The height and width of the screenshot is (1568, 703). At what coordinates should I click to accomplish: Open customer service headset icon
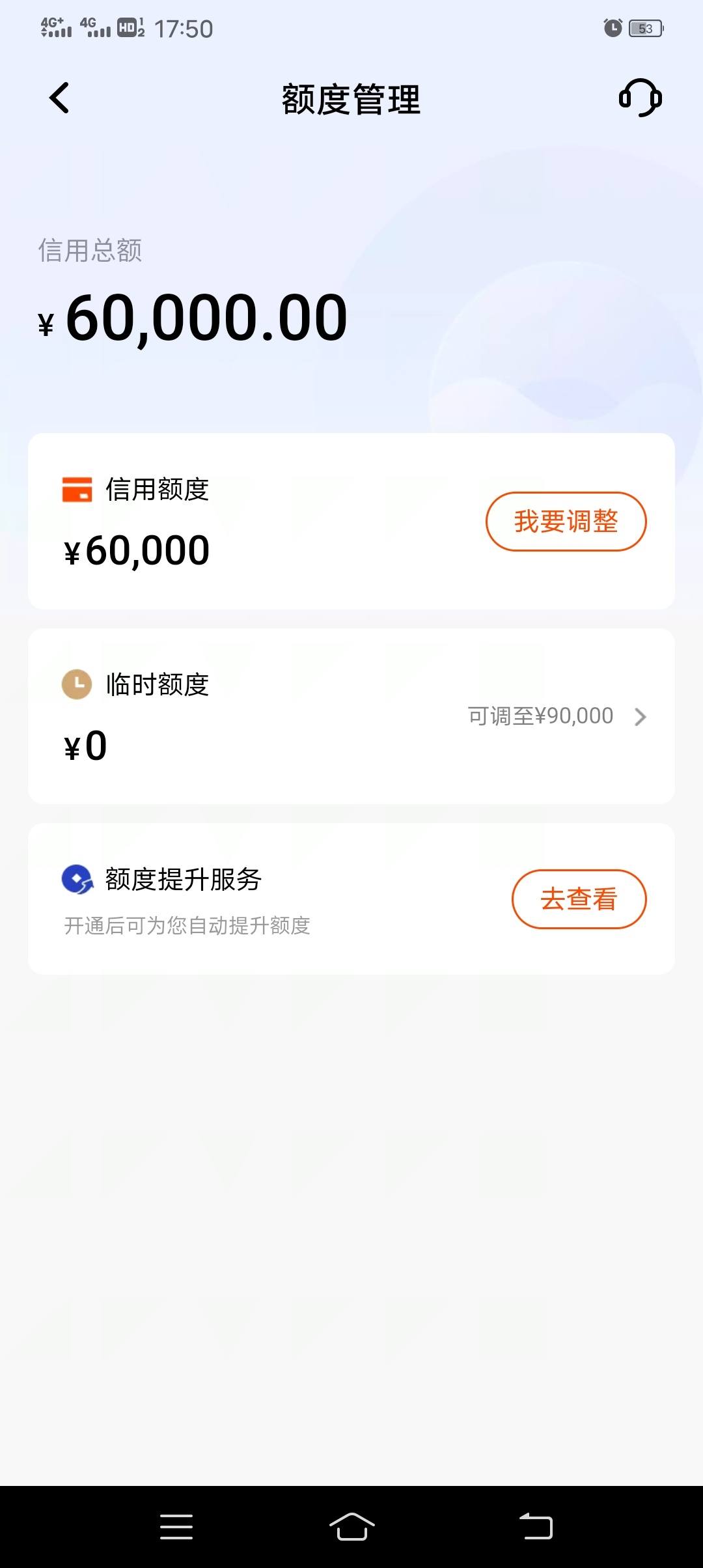pyautogui.click(x=640, y=98)
